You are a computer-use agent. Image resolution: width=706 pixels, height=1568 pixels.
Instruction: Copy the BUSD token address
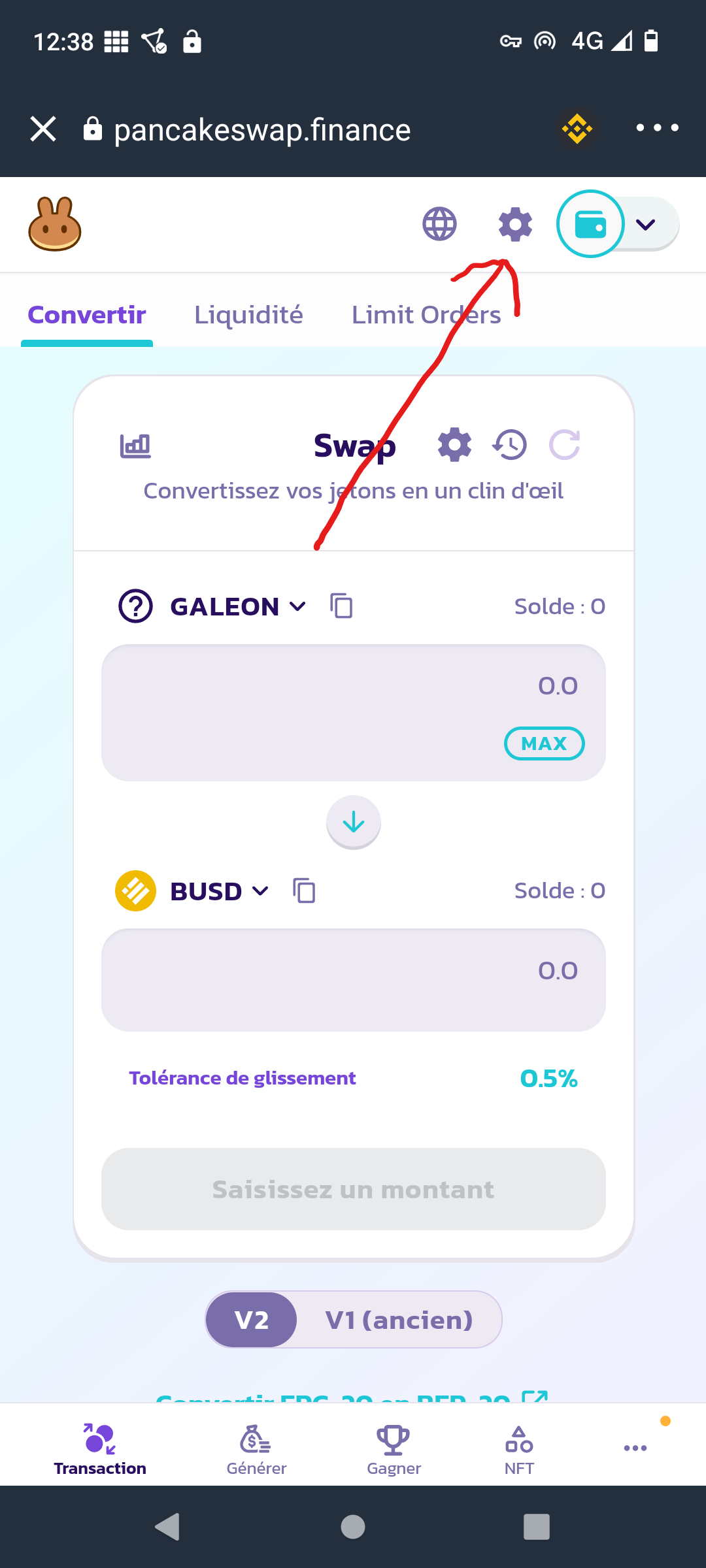point(304,890)
